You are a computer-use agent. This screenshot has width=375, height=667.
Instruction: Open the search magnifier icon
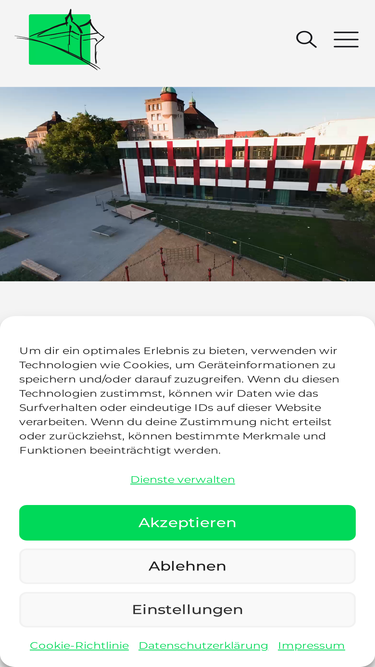point(306,39)
